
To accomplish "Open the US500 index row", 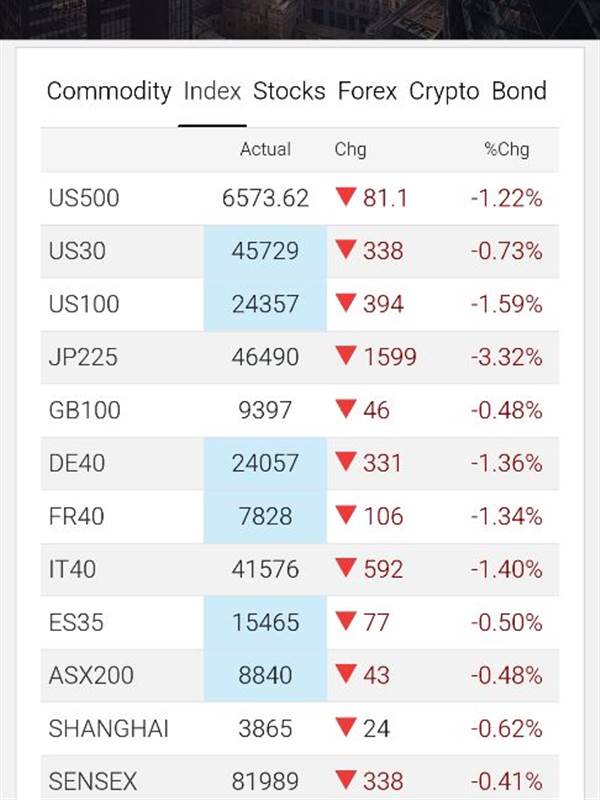I will point(84,198).
